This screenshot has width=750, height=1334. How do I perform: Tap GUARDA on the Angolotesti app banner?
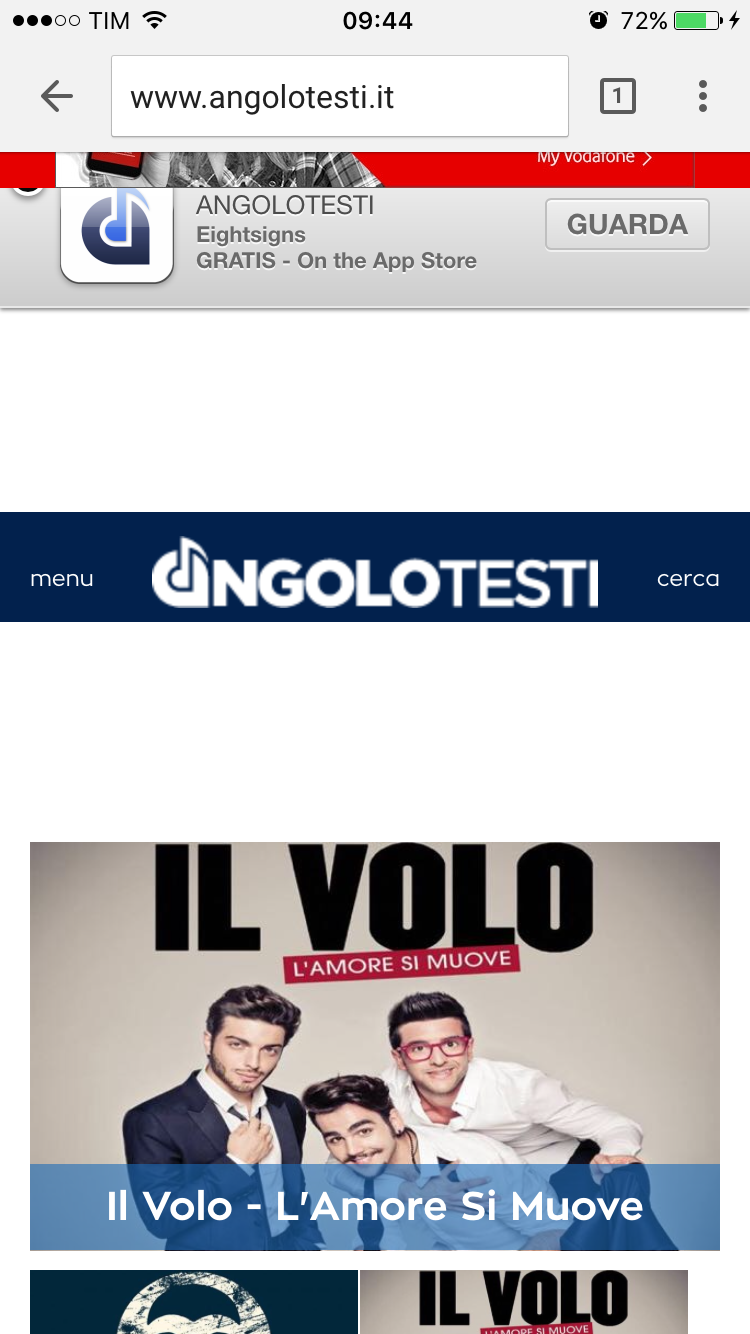(627, 224)
